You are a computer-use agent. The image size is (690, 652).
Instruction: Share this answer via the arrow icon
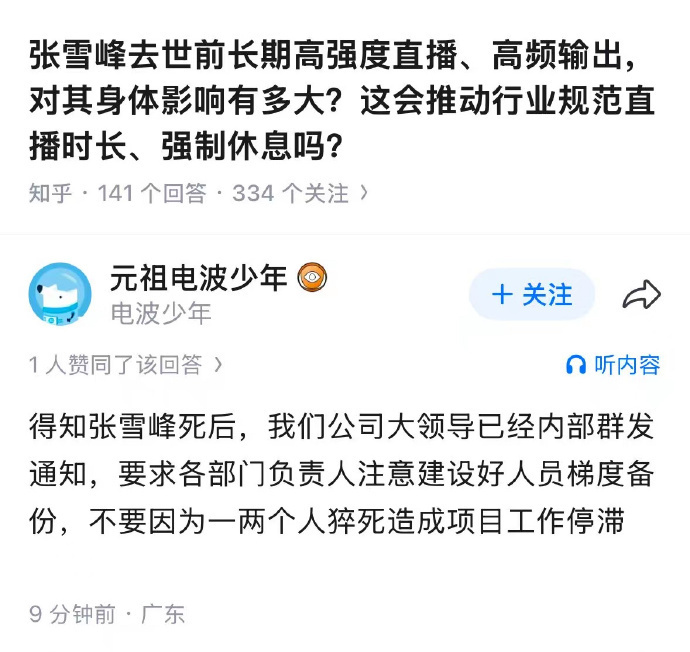(x=641, y=294)
